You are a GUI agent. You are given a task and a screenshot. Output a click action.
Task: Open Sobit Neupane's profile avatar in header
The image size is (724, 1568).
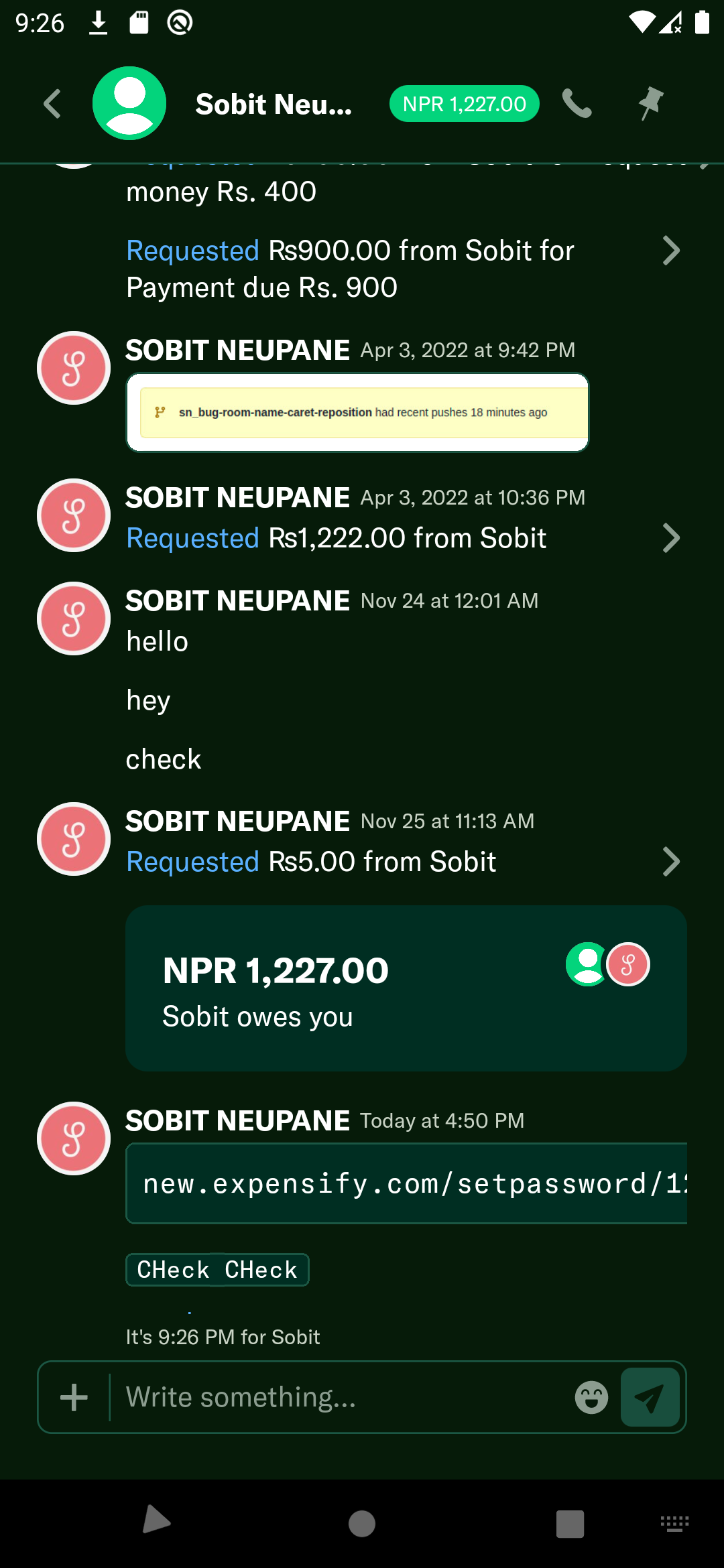(x=129, y=103)
